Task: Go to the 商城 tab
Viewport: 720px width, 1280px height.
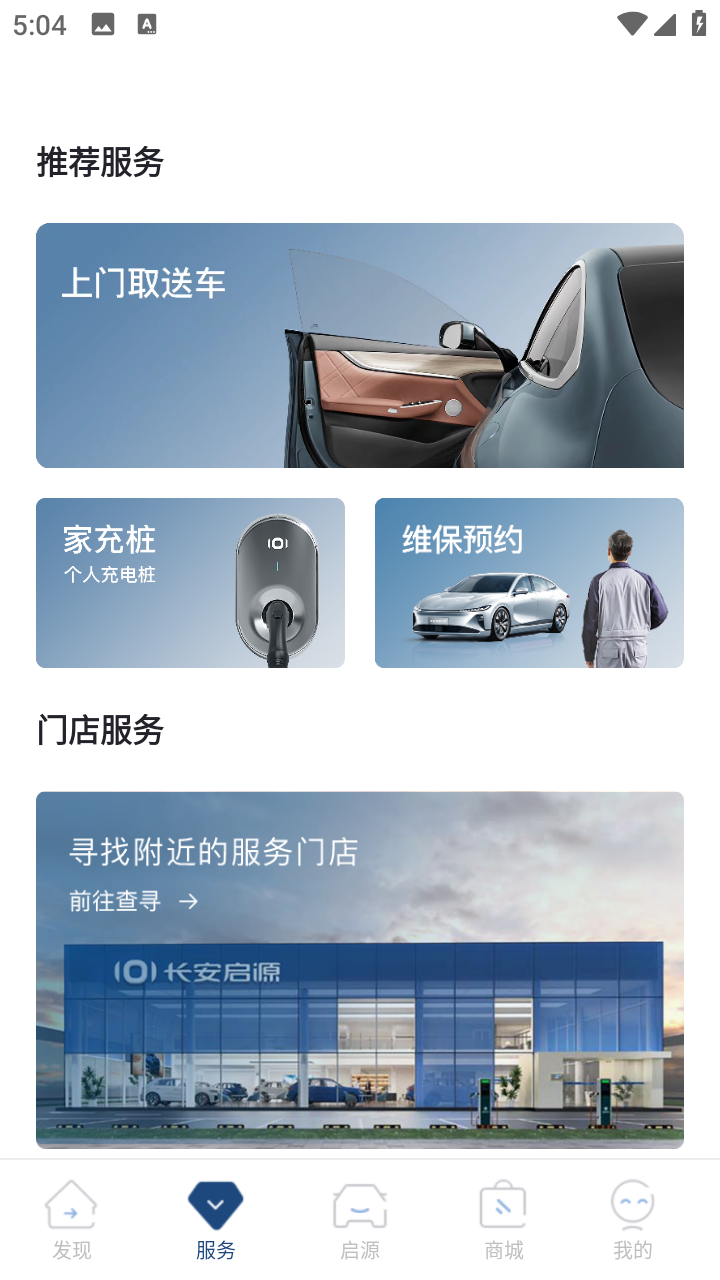Action: pos(503,1220)
